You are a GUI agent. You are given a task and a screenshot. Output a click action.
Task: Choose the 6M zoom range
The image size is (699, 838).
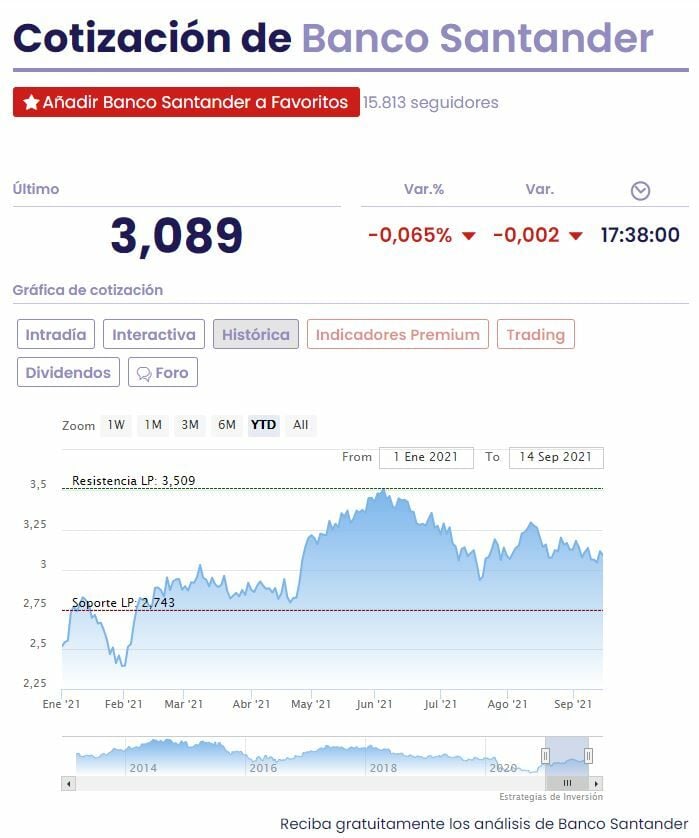click(x=227, y=425)
